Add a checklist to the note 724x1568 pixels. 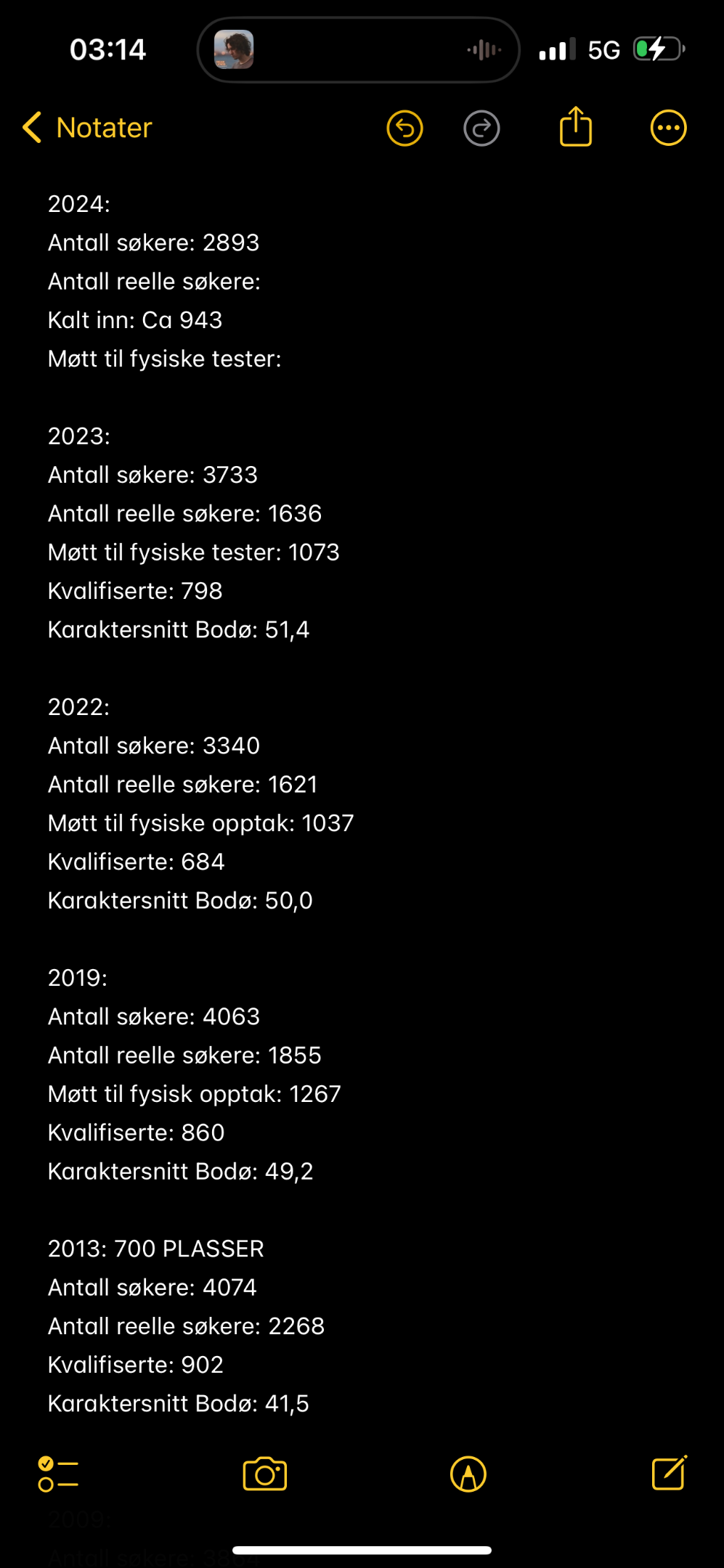(x=57, y=1474)
